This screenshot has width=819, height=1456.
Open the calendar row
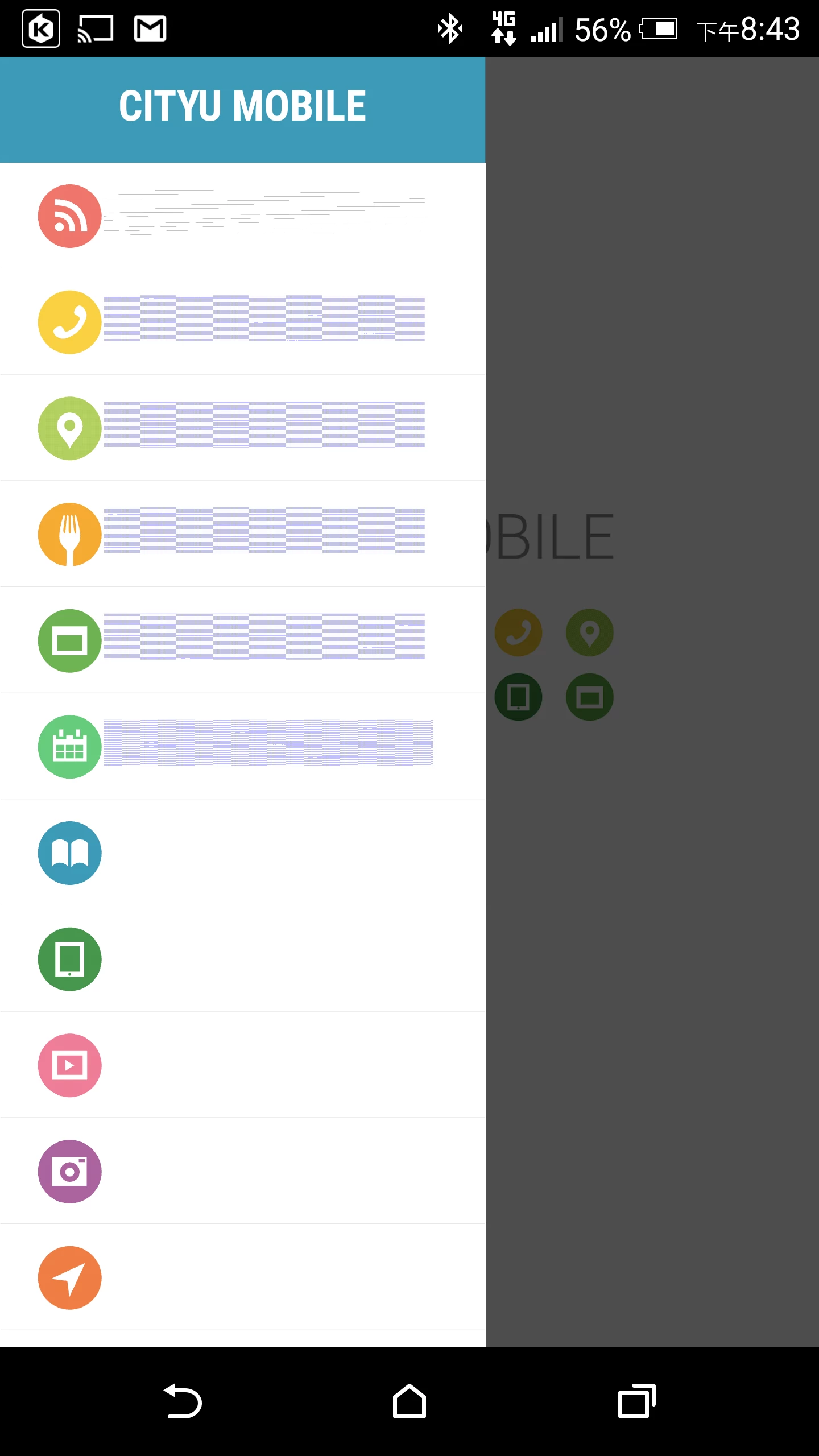coord(242,746)
